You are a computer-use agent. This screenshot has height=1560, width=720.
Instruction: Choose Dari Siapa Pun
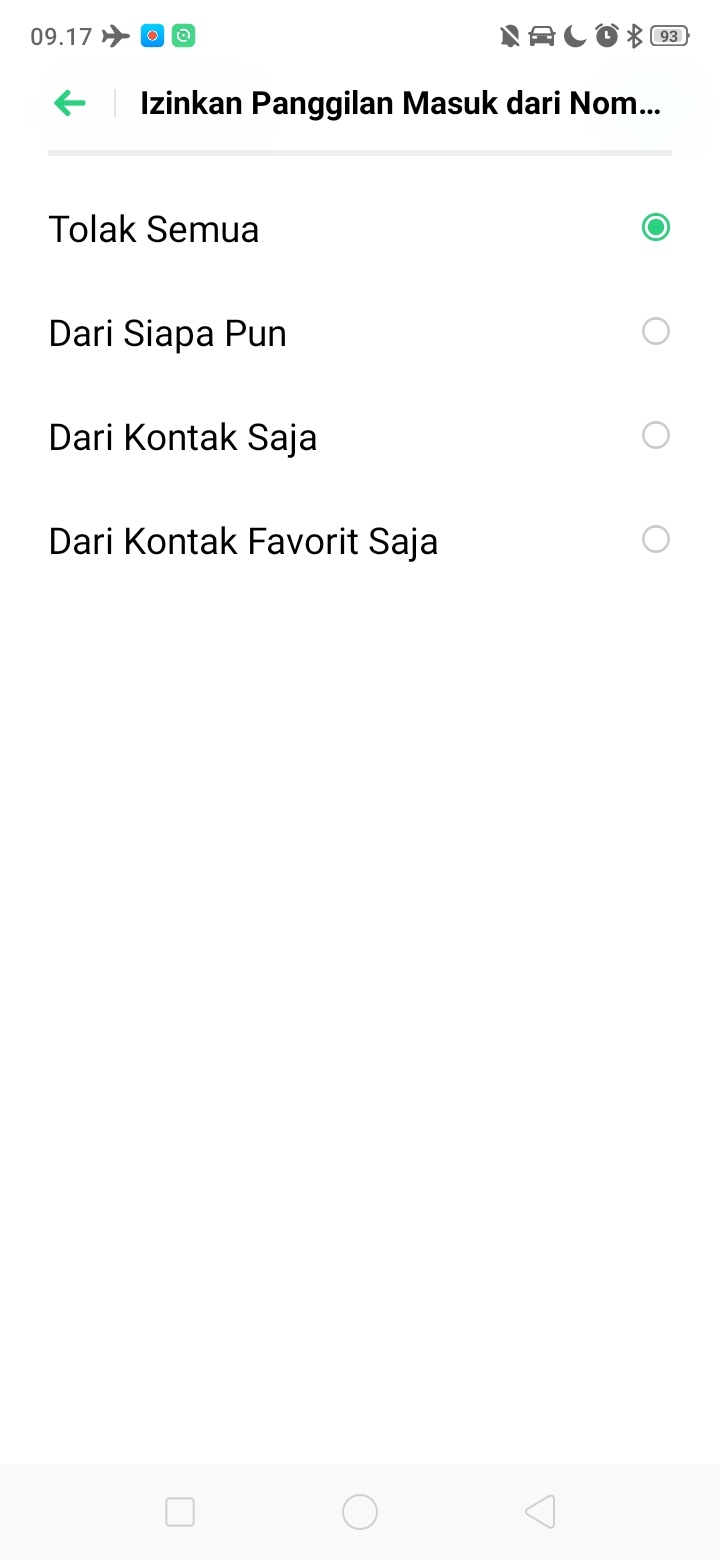point(655,332)
